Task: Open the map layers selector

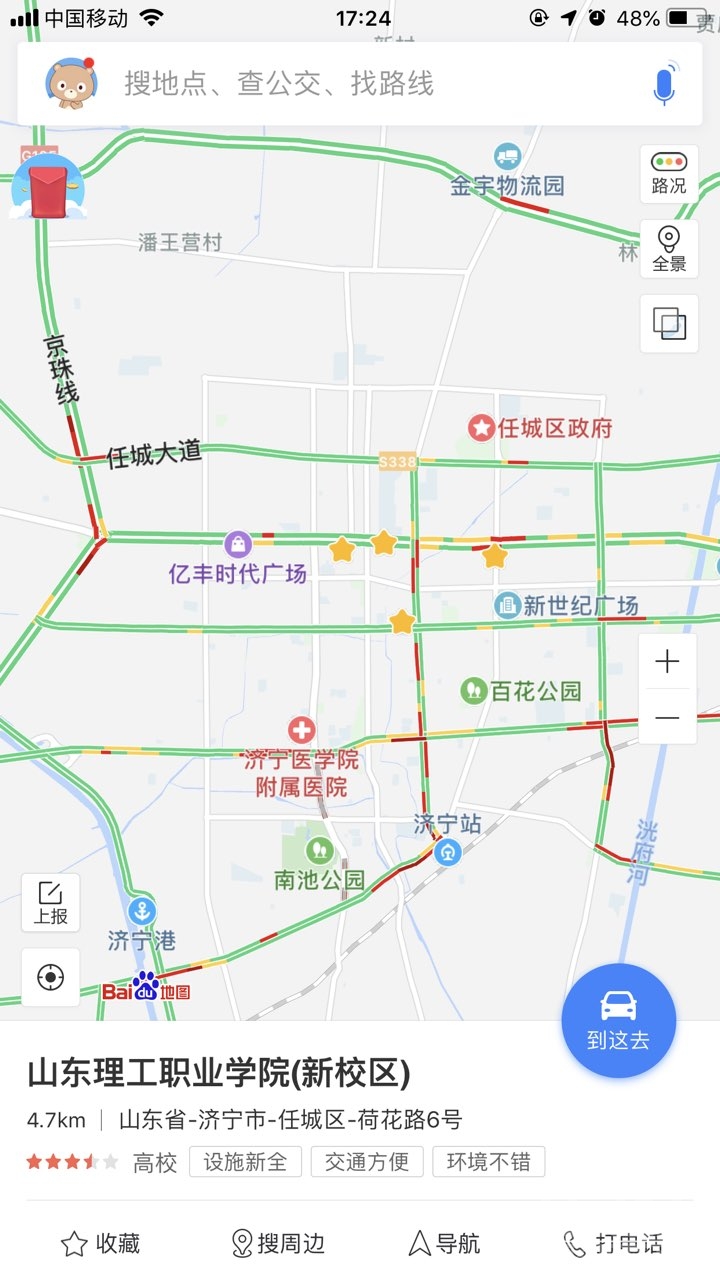Action: [669, 323]
